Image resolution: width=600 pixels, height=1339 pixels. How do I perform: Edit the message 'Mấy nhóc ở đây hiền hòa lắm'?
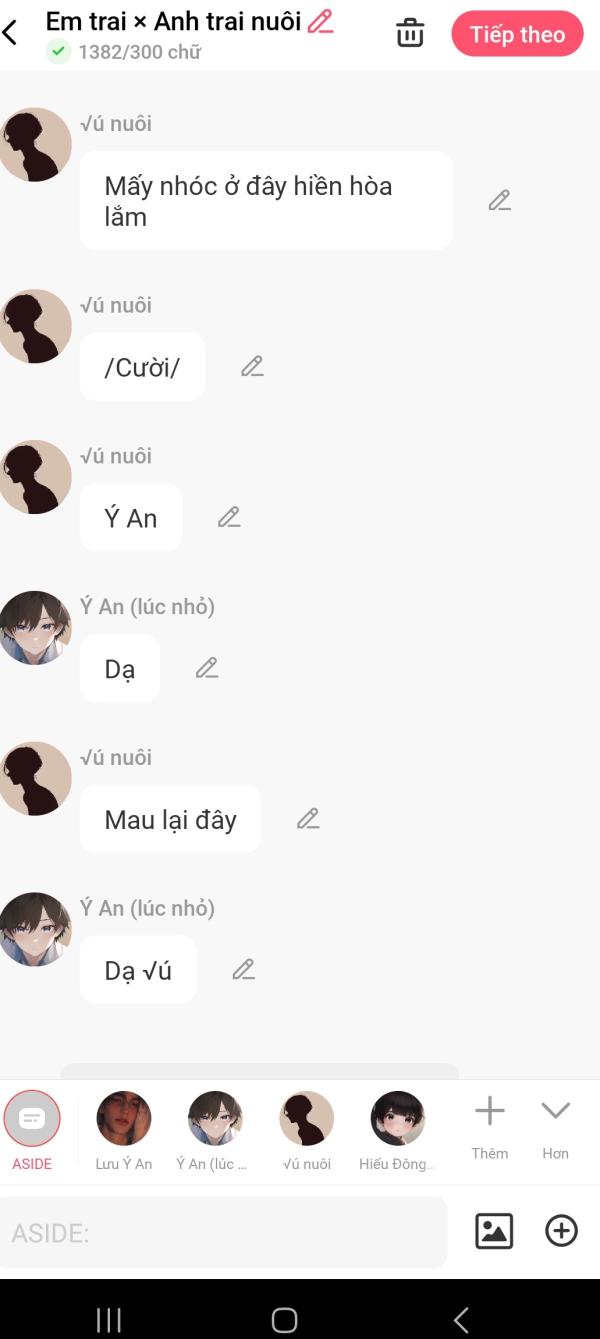[x=500, y=200]
